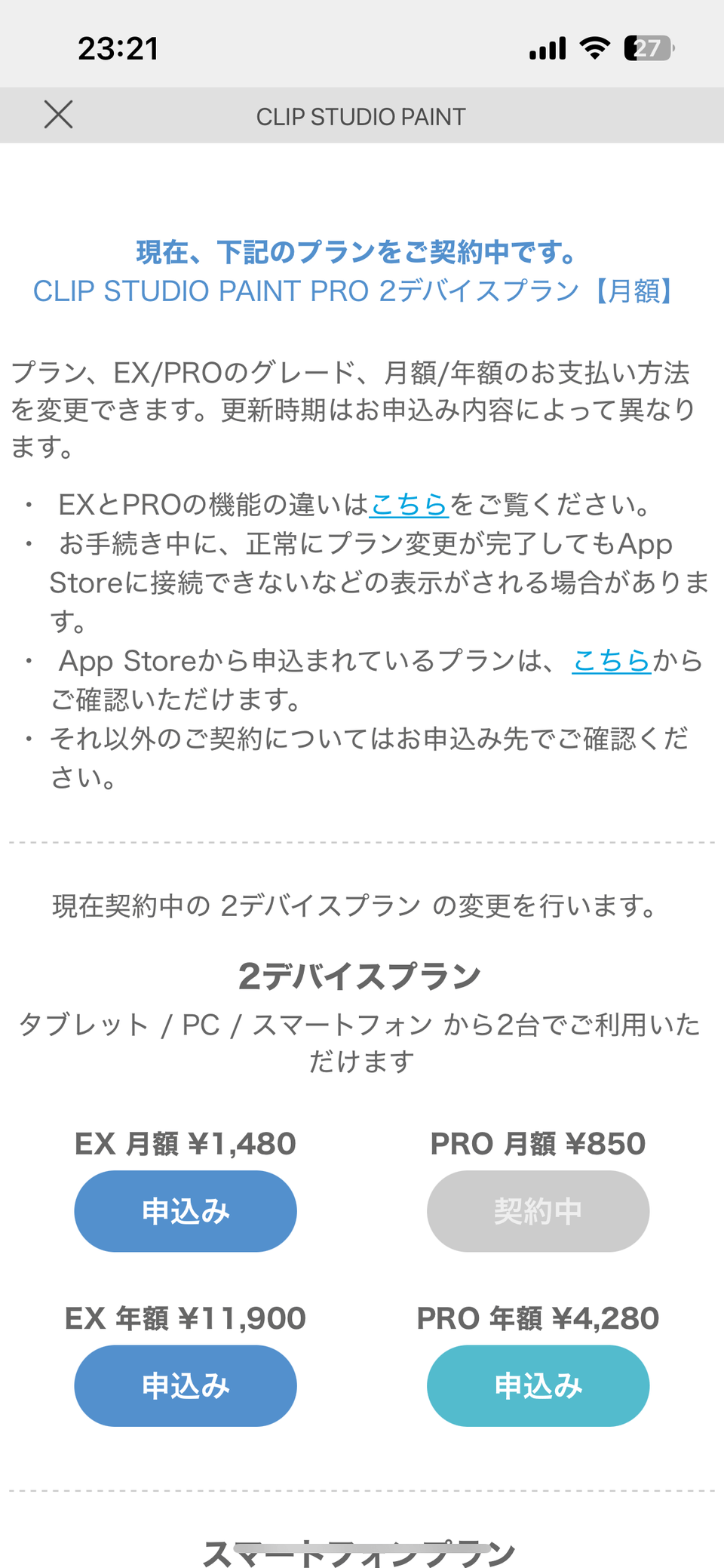The image size is (724, 1568).
Task: Apply for the PRO 年額 ¥4,280 plan
Action: tap(538, 1386)
